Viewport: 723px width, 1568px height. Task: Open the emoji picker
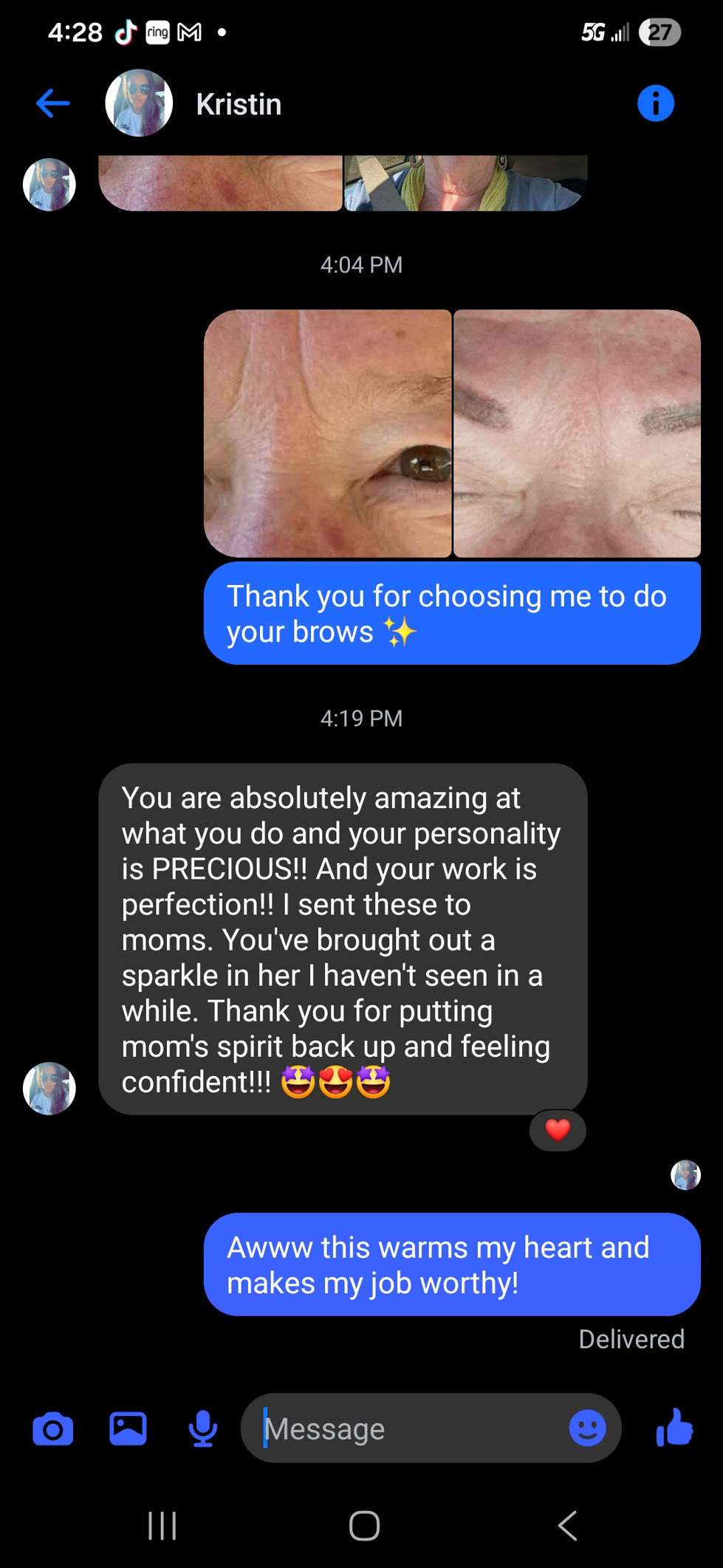587,1428
